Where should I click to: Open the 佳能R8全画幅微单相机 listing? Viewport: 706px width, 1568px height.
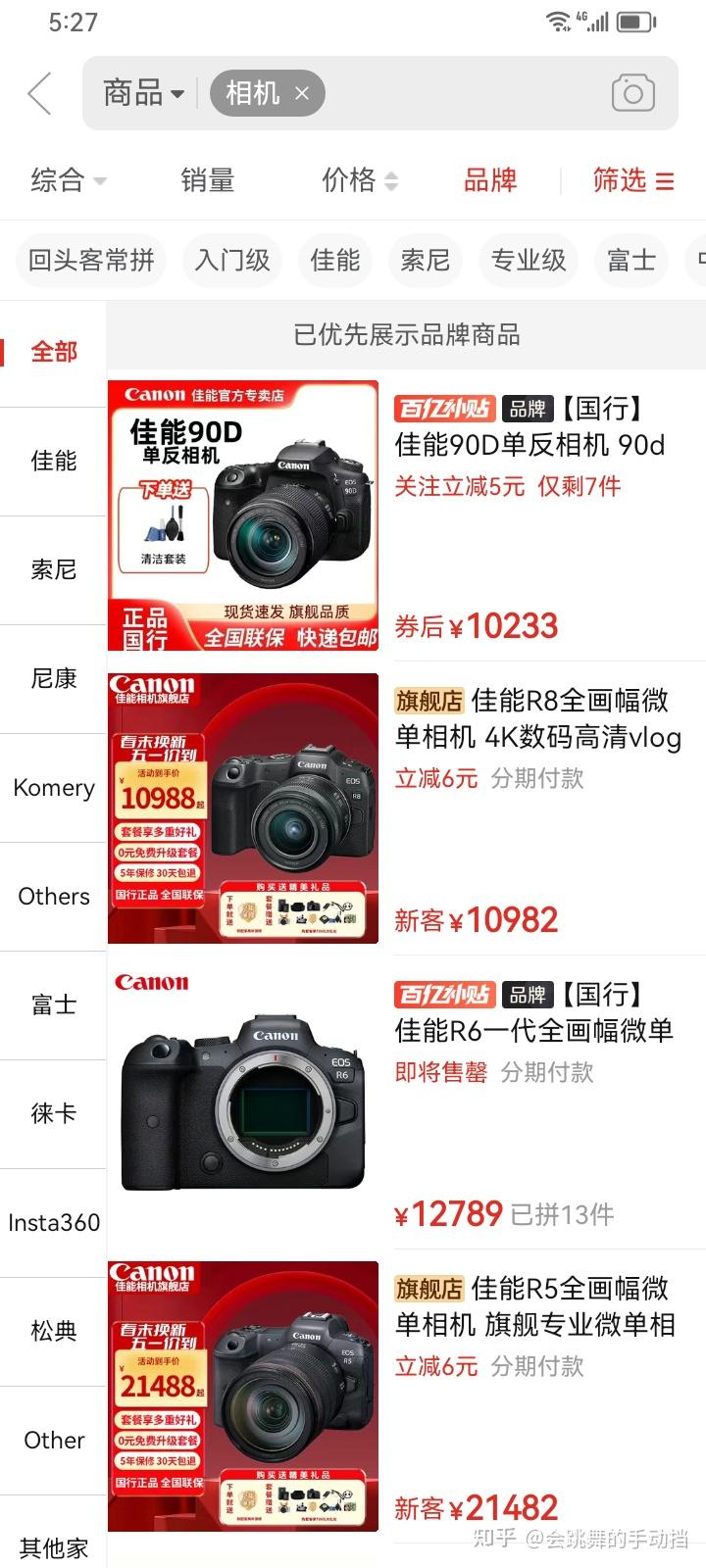pos(406,808)
